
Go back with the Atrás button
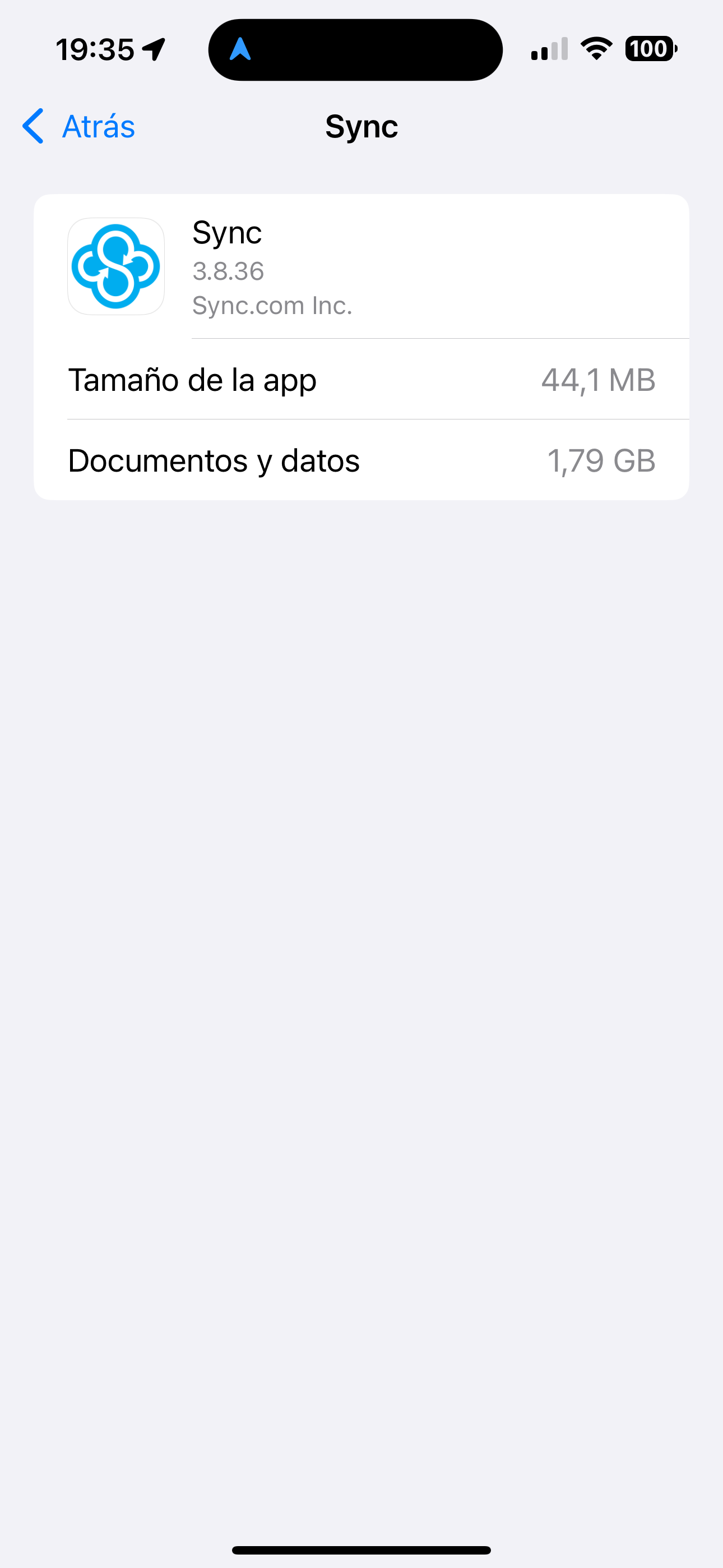pyautogui.click(x=79, y=127)
